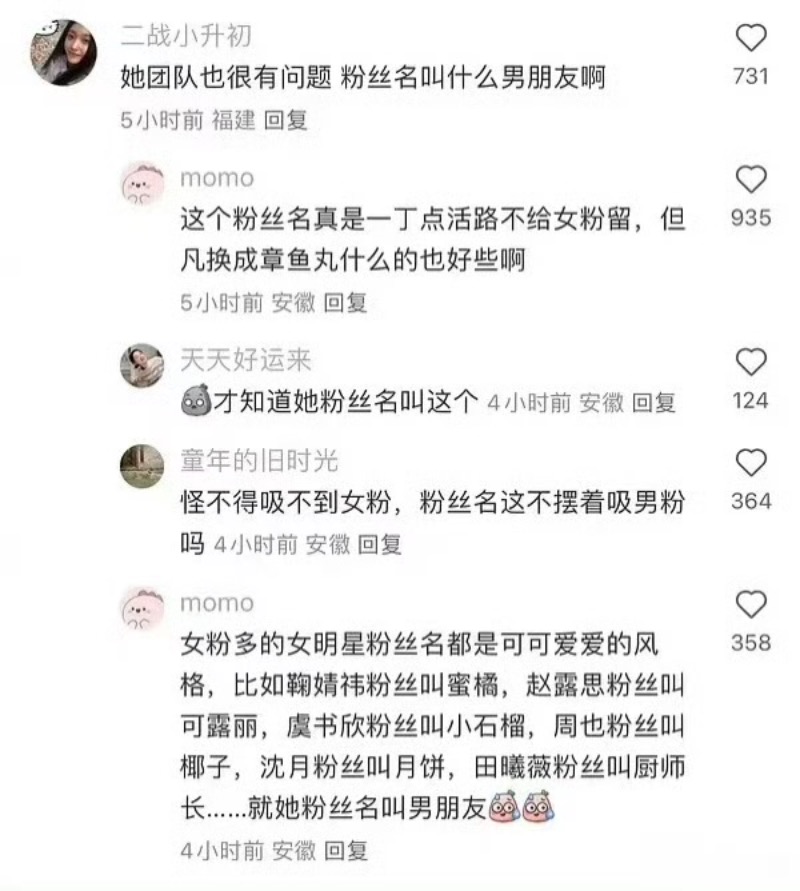Viewport: 800px width, 891px height.
Task: Reply to 天天好运来's comment
Action: (x=654, y=403)
